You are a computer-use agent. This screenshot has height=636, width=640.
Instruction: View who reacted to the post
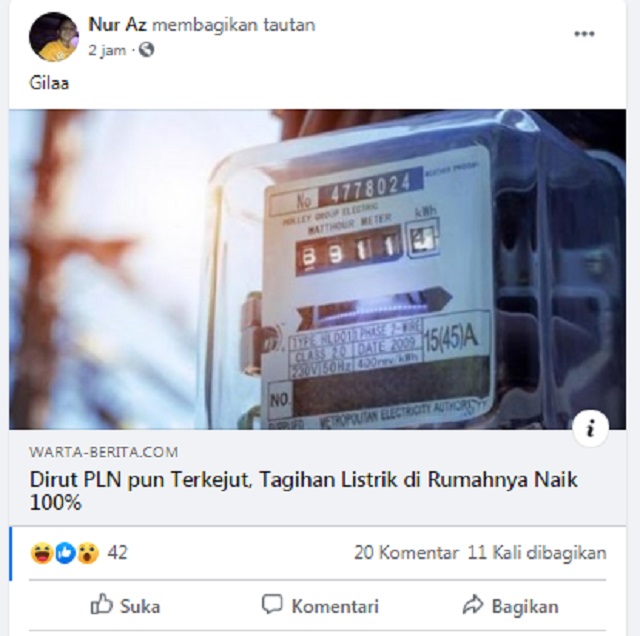pos(80,552)
